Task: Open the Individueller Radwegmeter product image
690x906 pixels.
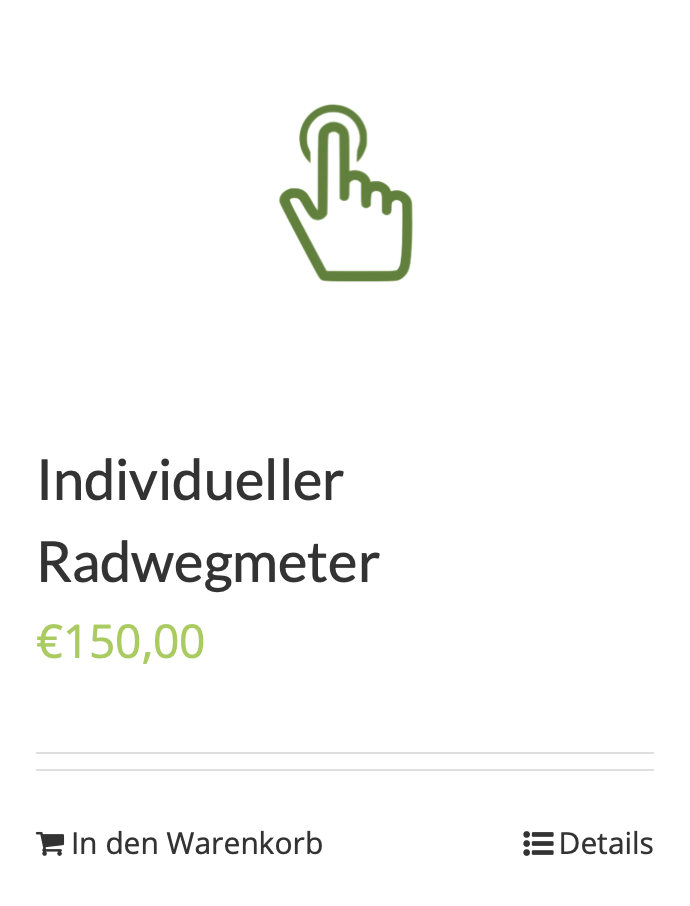Action: click(x=345, y=193)
